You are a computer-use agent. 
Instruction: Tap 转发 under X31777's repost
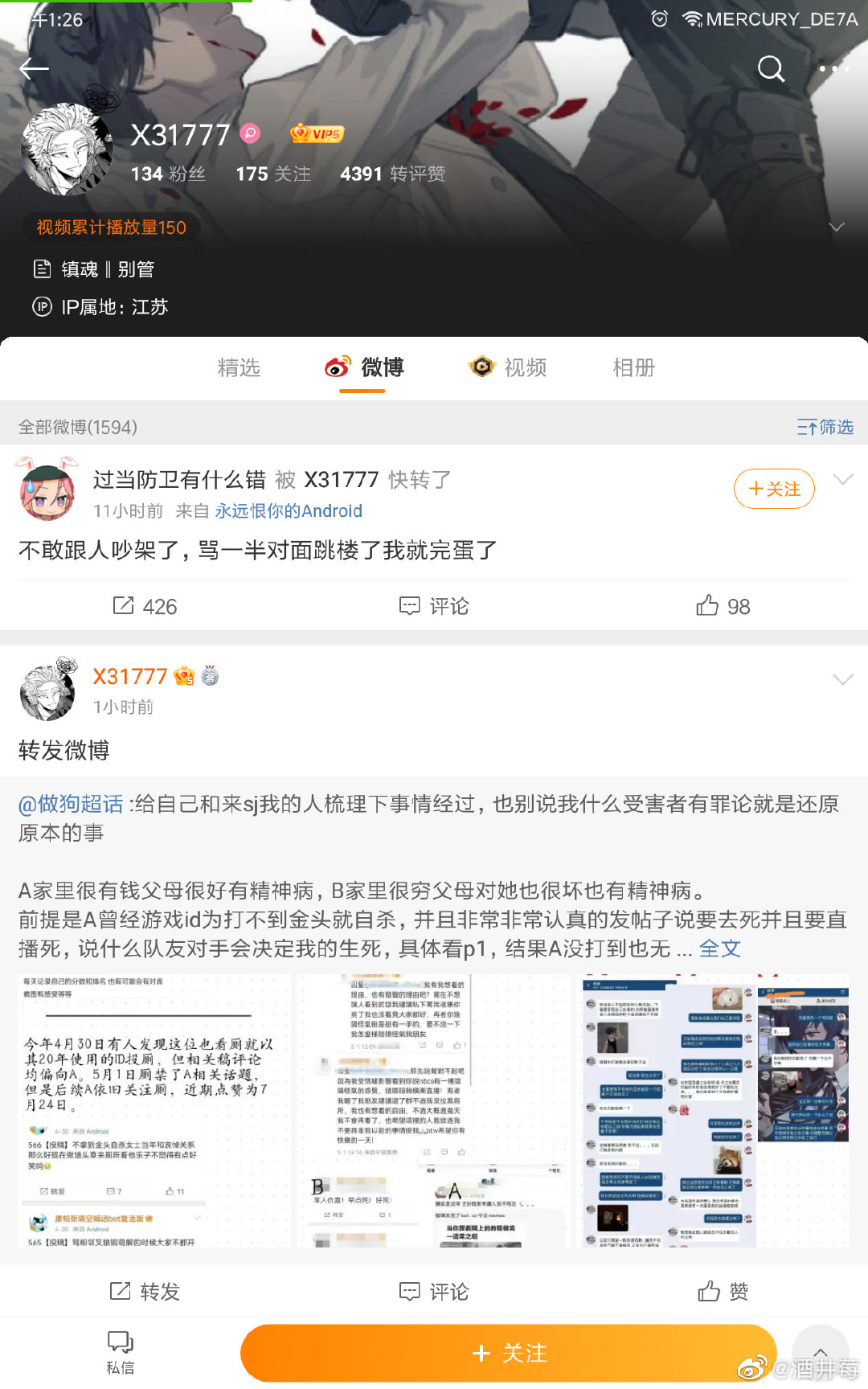point(145,1292)
